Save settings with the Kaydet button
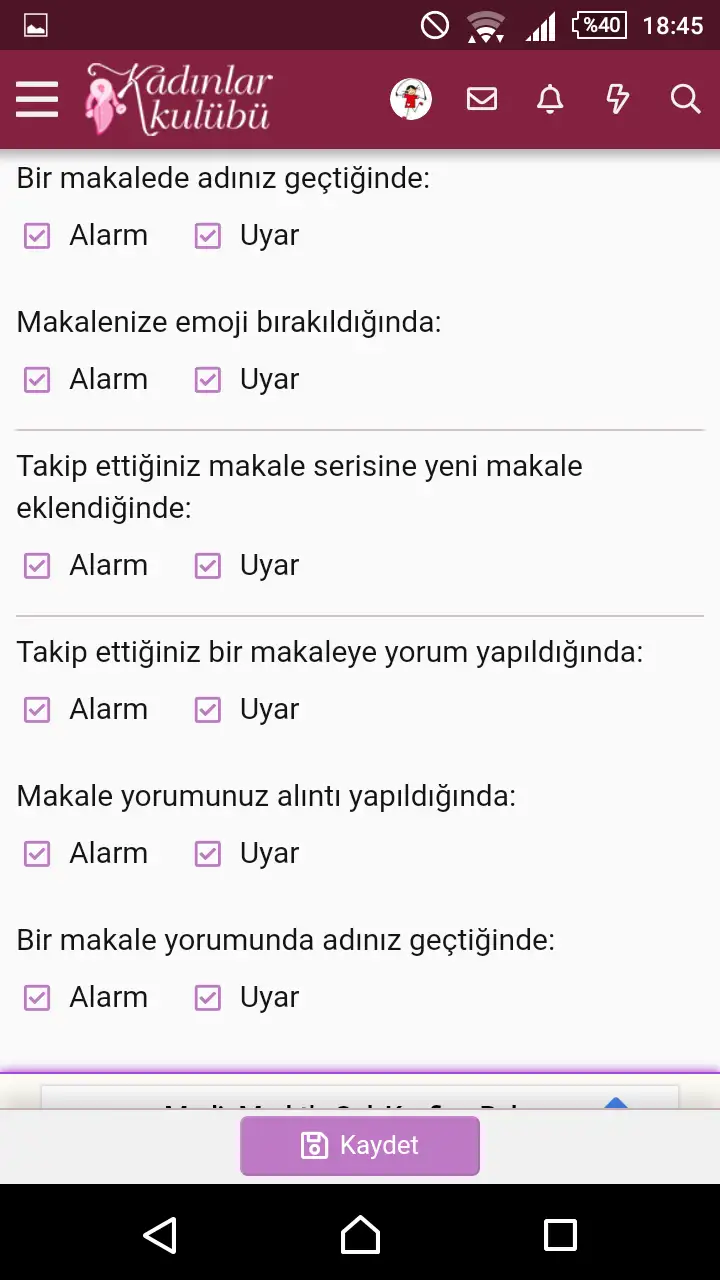Image resolution: width=720 pixels, height=1280 pixels. (x=360, y=1146)
